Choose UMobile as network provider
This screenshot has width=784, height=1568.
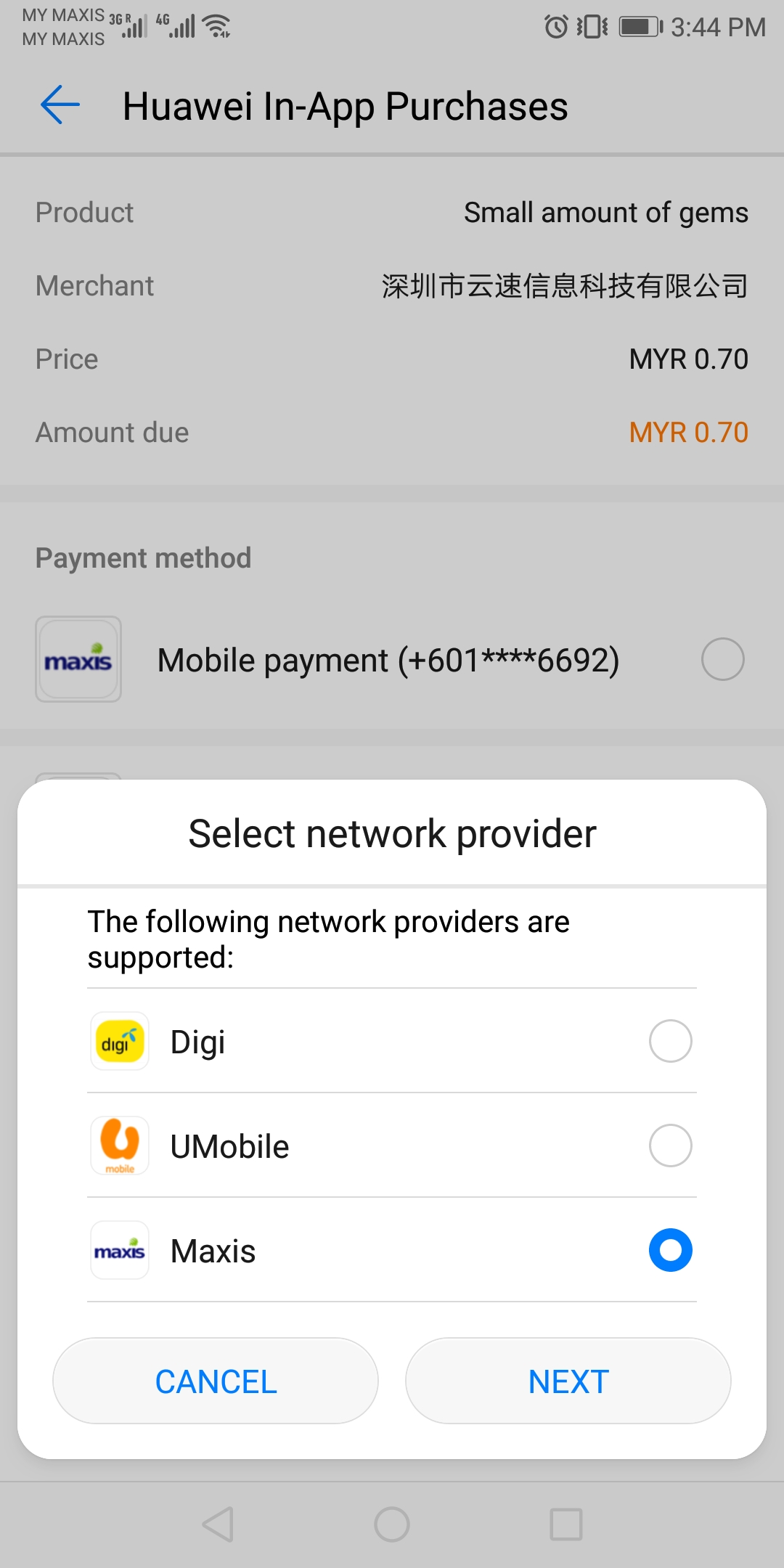coord(669,1146)
